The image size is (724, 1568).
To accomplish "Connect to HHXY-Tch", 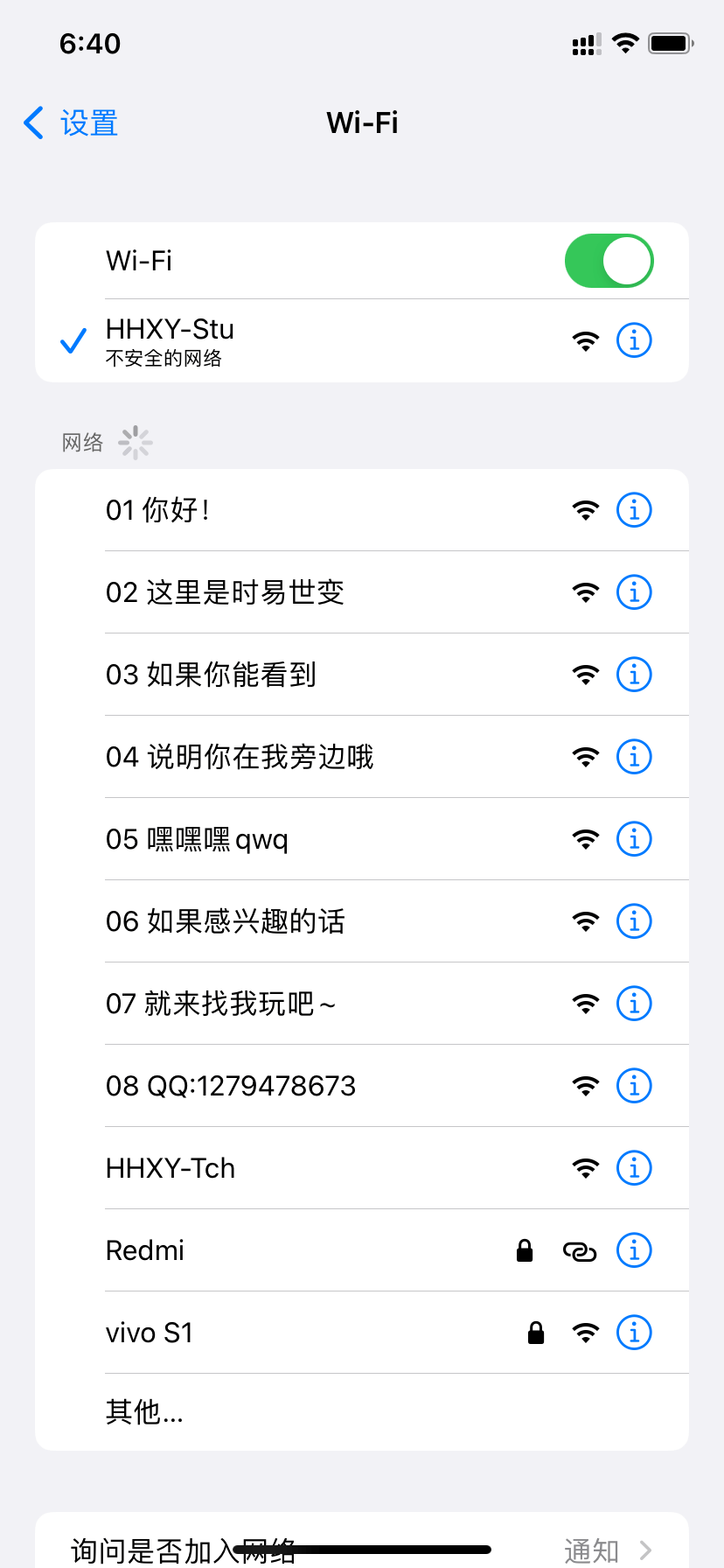I will tap(362, 1168).
